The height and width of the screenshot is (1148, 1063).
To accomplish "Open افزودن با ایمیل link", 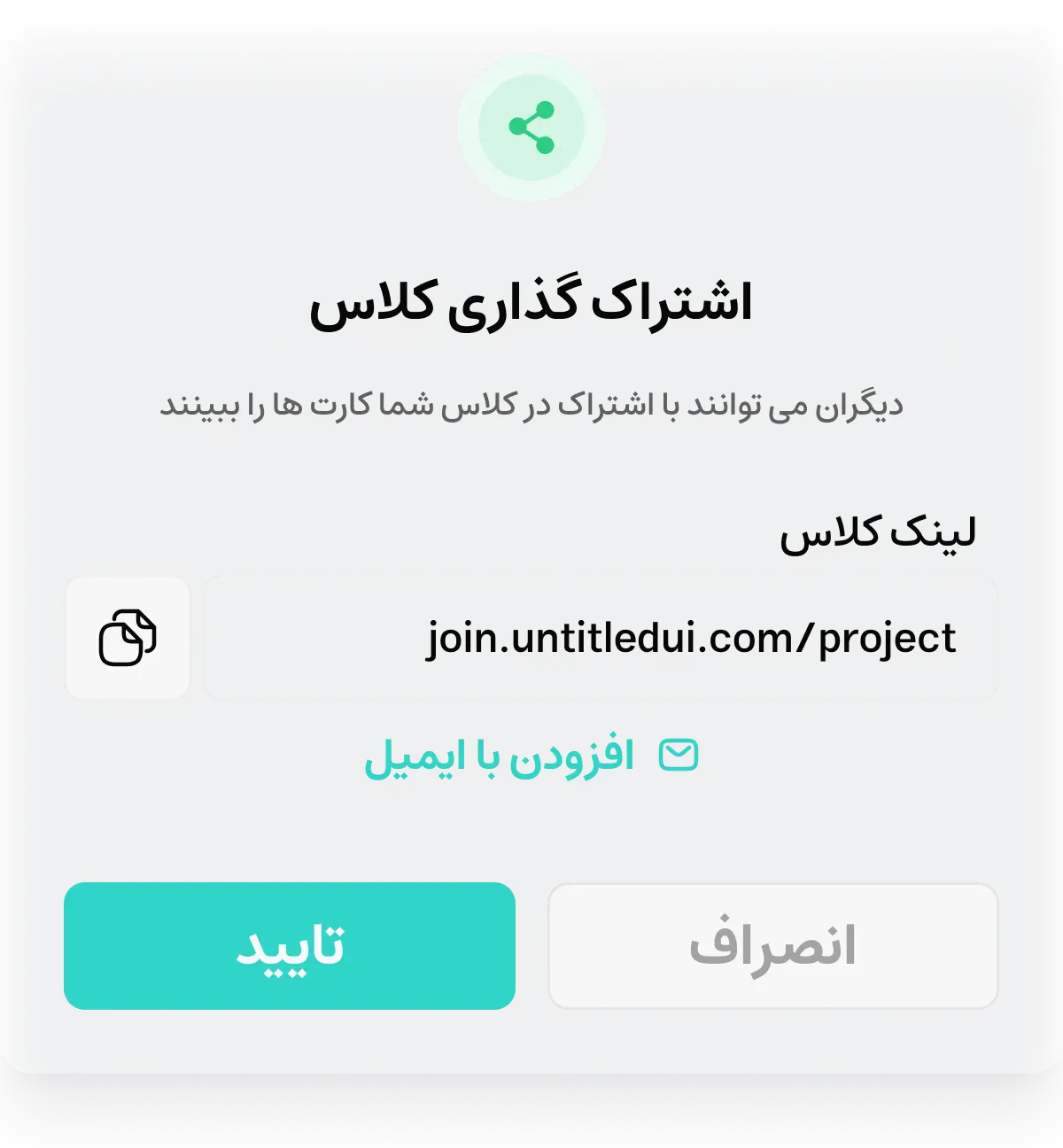I will coord(531,756).
